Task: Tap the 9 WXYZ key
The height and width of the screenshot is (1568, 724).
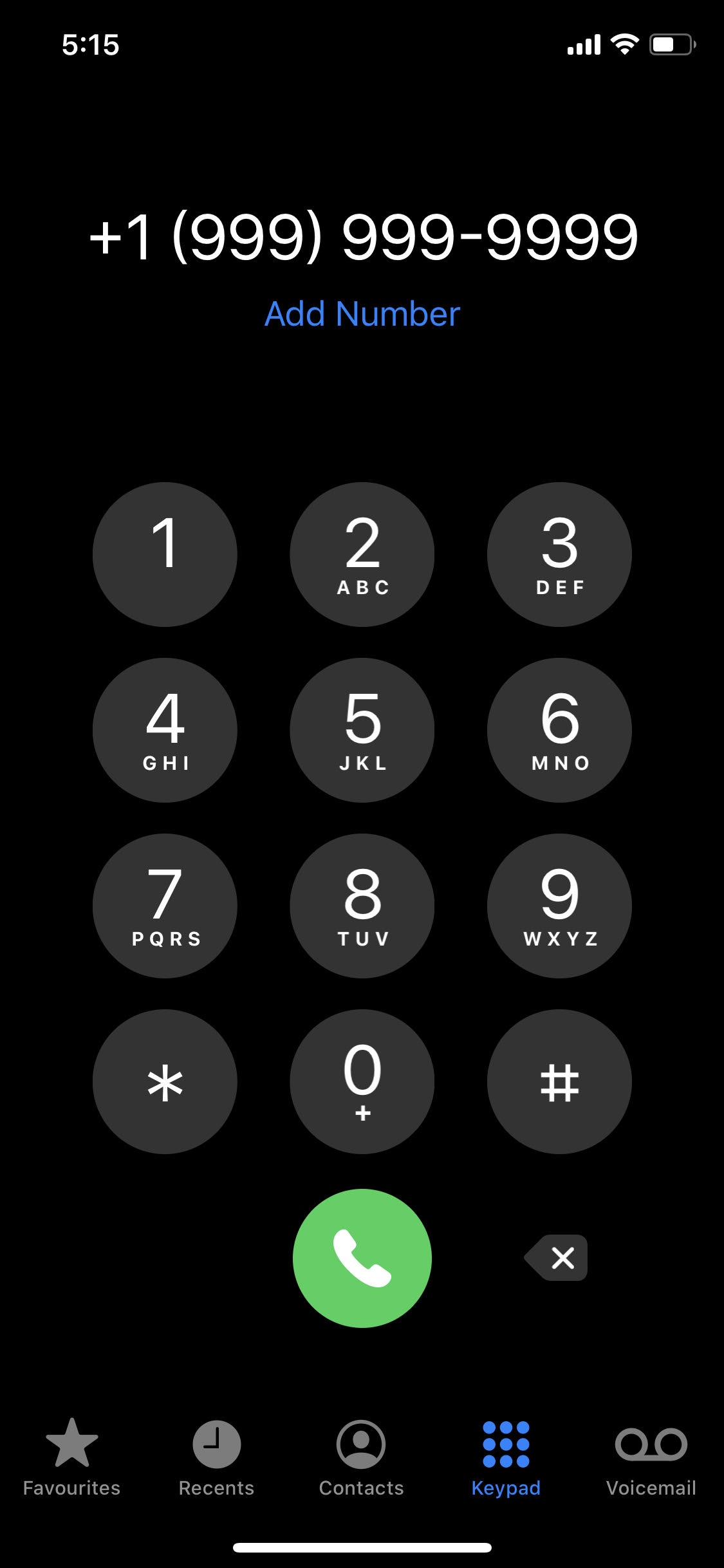Action: (x=559, y=906)
